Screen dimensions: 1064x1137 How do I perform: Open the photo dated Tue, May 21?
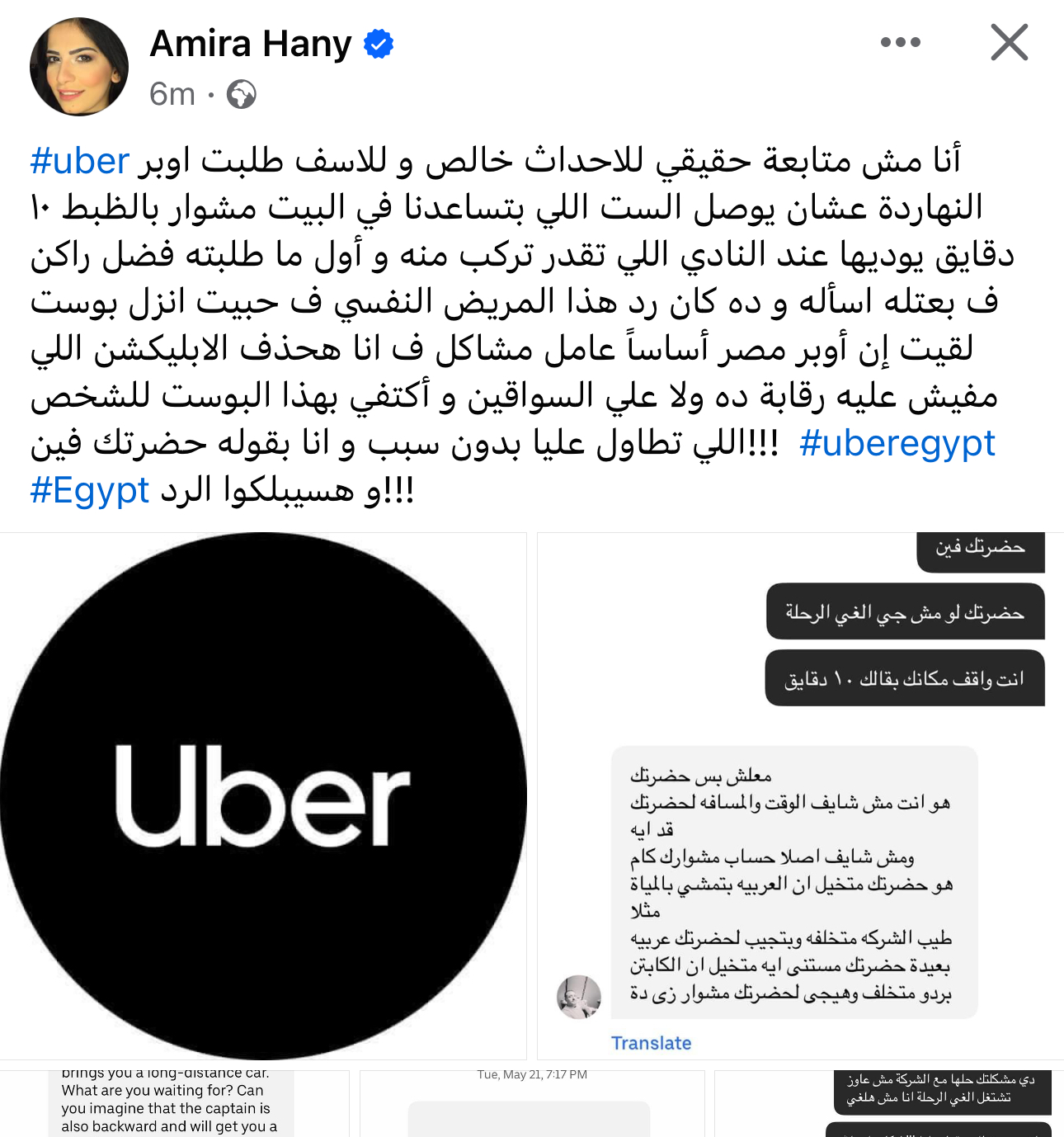click(x=531, y=1104)
